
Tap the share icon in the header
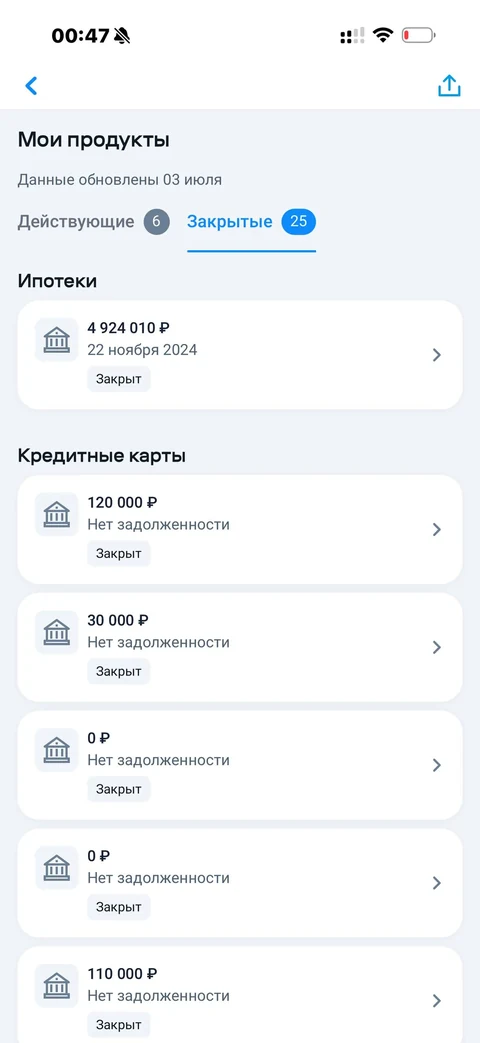coord(449,85)
